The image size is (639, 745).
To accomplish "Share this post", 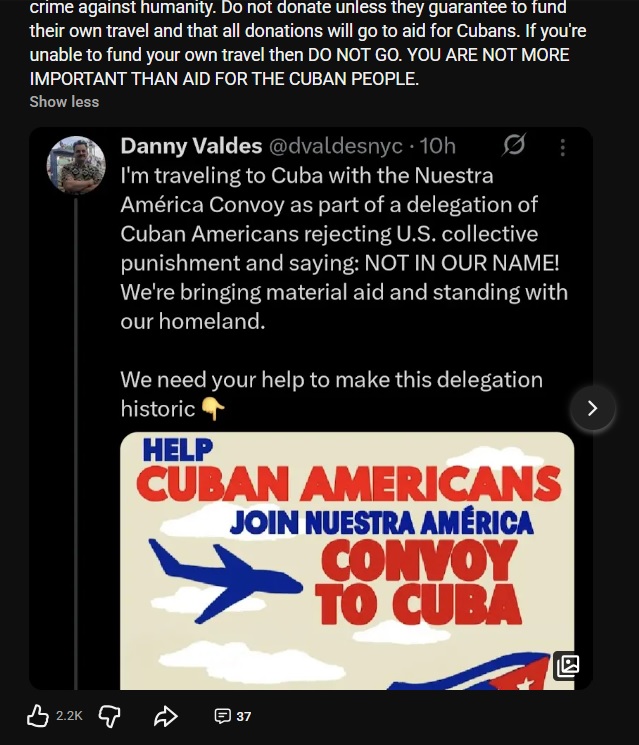I will (x=165, y=716).
